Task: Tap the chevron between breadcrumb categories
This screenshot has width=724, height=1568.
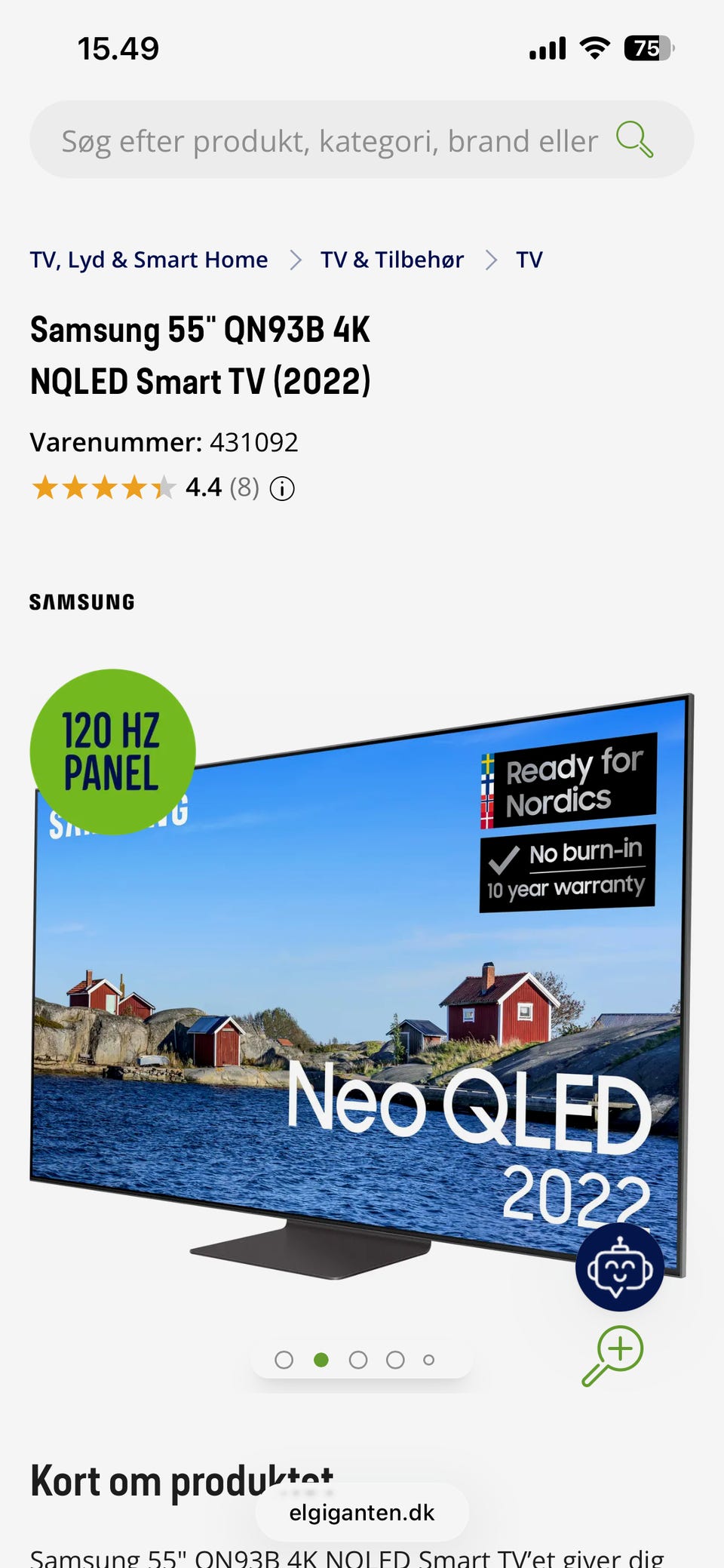Action: (x=294, y=260)
